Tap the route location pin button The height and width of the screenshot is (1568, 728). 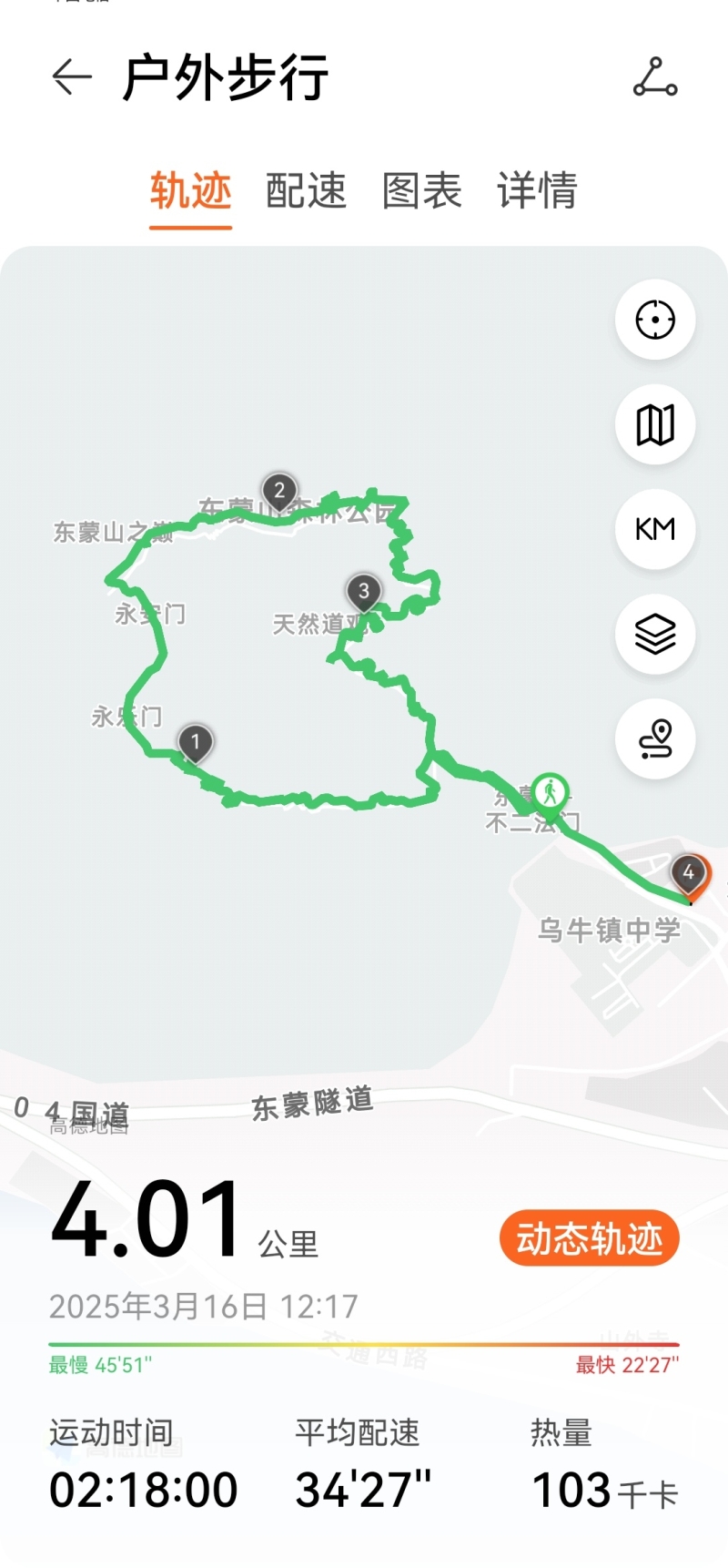pos(655,738)
